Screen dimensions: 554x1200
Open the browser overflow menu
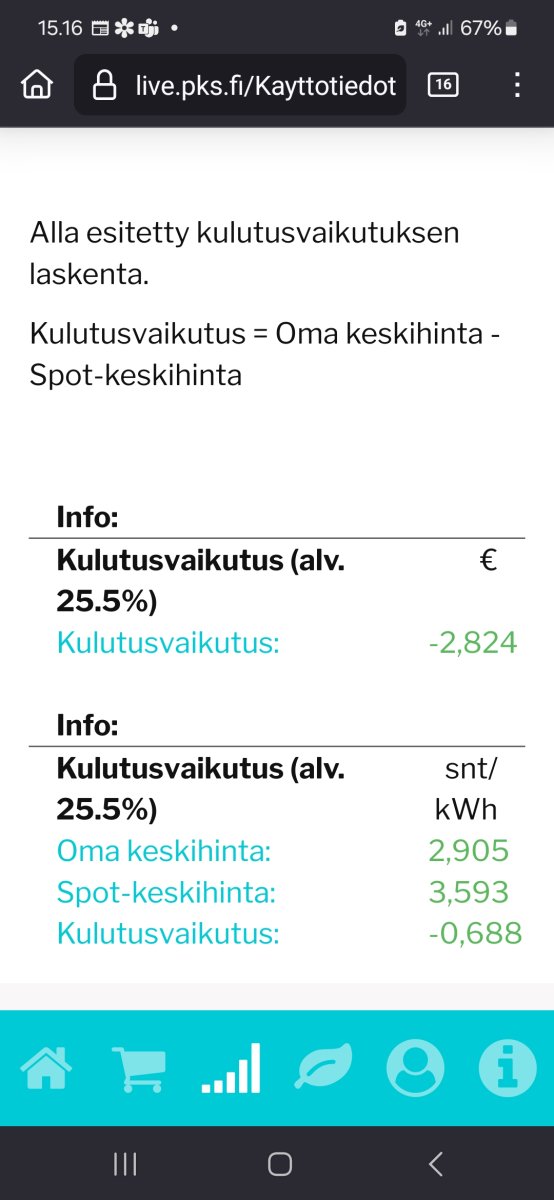(x=517, y=85)
